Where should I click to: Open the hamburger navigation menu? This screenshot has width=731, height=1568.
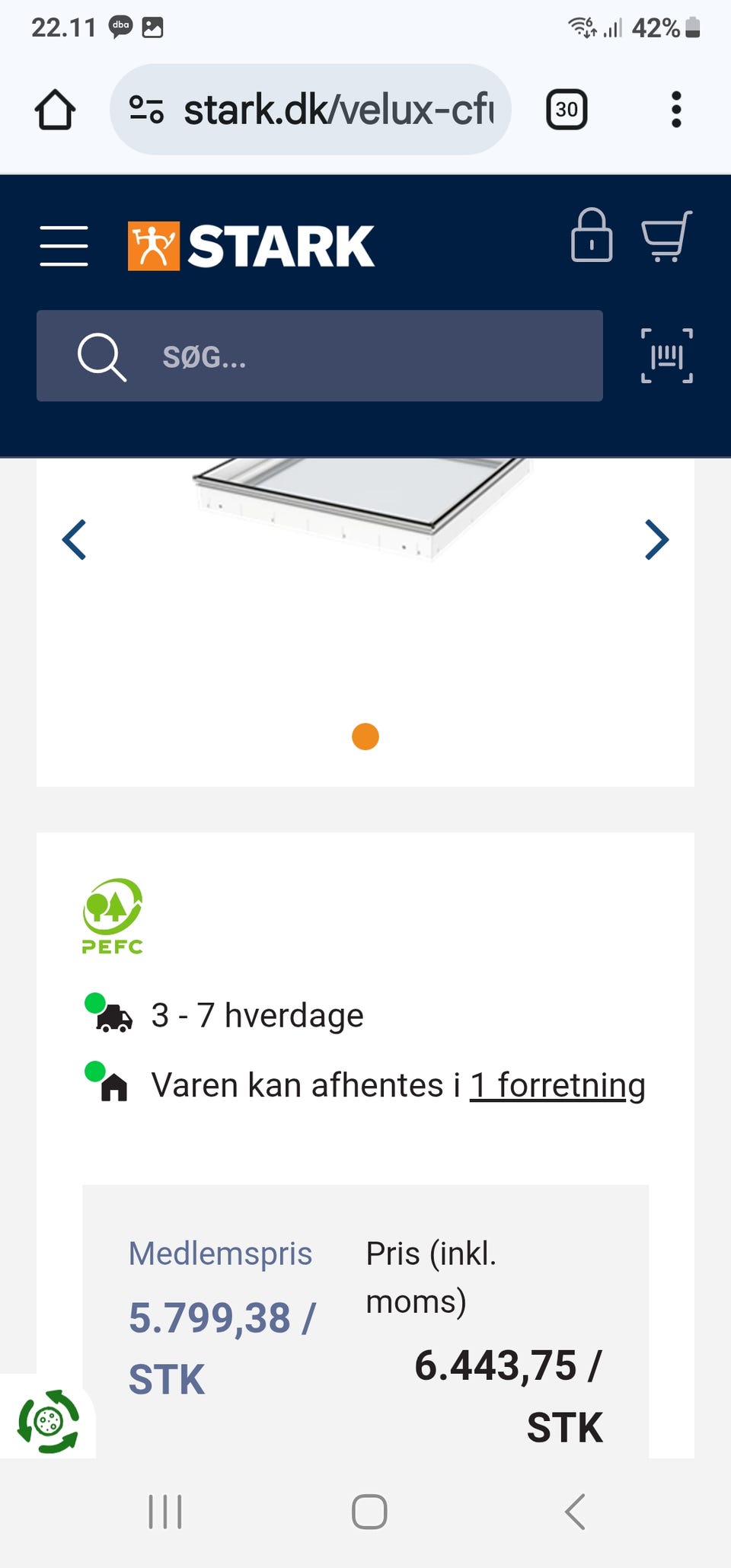pos(64,245)
